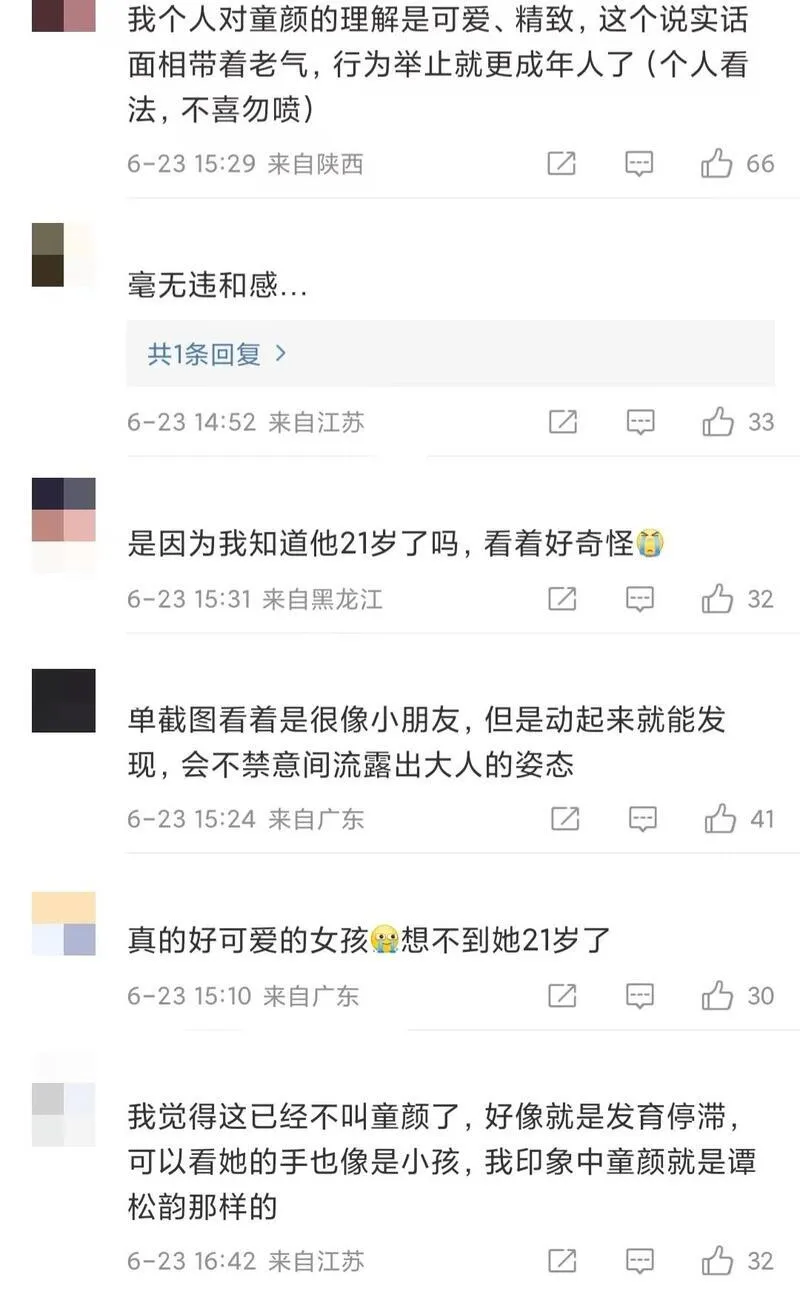This screenshot has width=800, height=1294.
Task: Expand 共1条回复 replies
Action: pyautogui.click(x=217, y=354)
